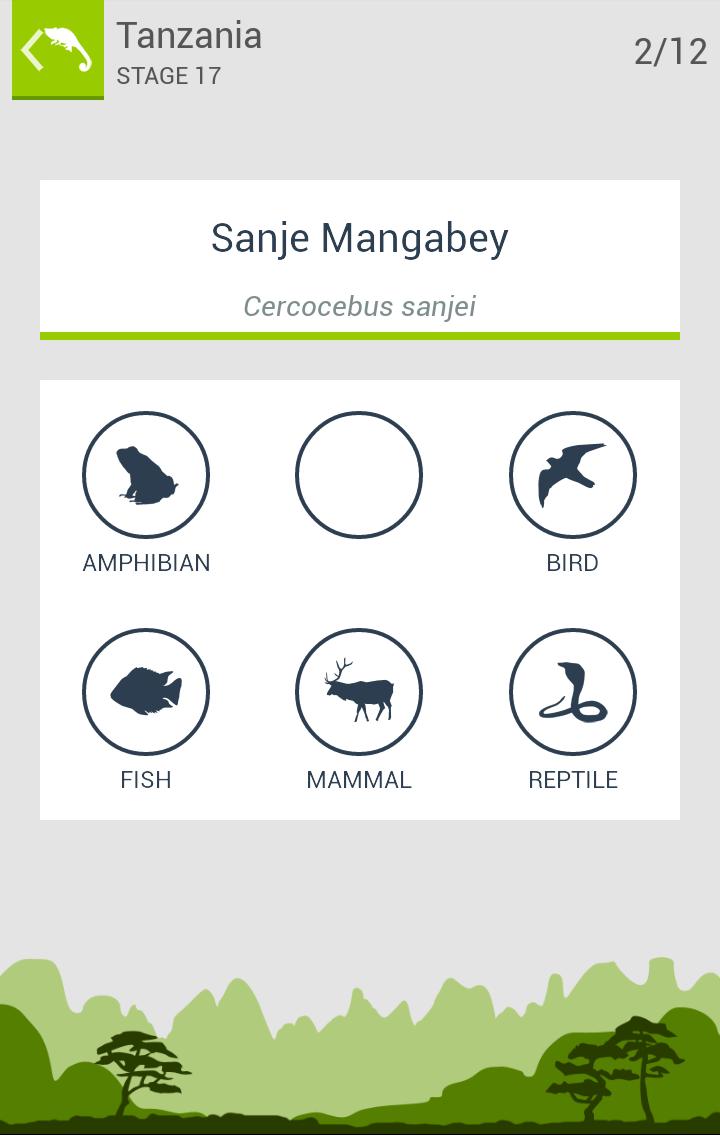The width and height of the screenshot is (720, 1135).
Task: Select the Fish icon
Action: pyautogui.click(x=146, y=691)
